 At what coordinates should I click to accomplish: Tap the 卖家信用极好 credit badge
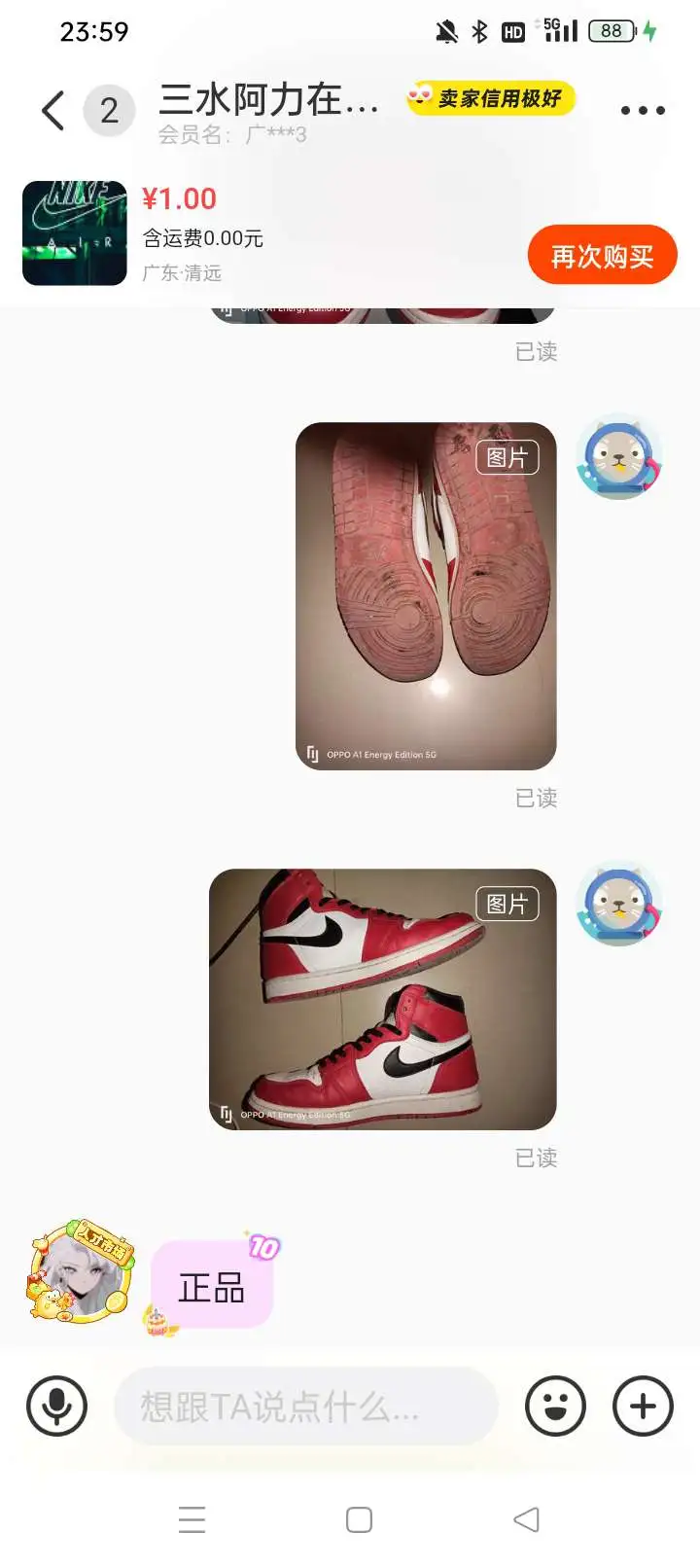tap(491, 98)
